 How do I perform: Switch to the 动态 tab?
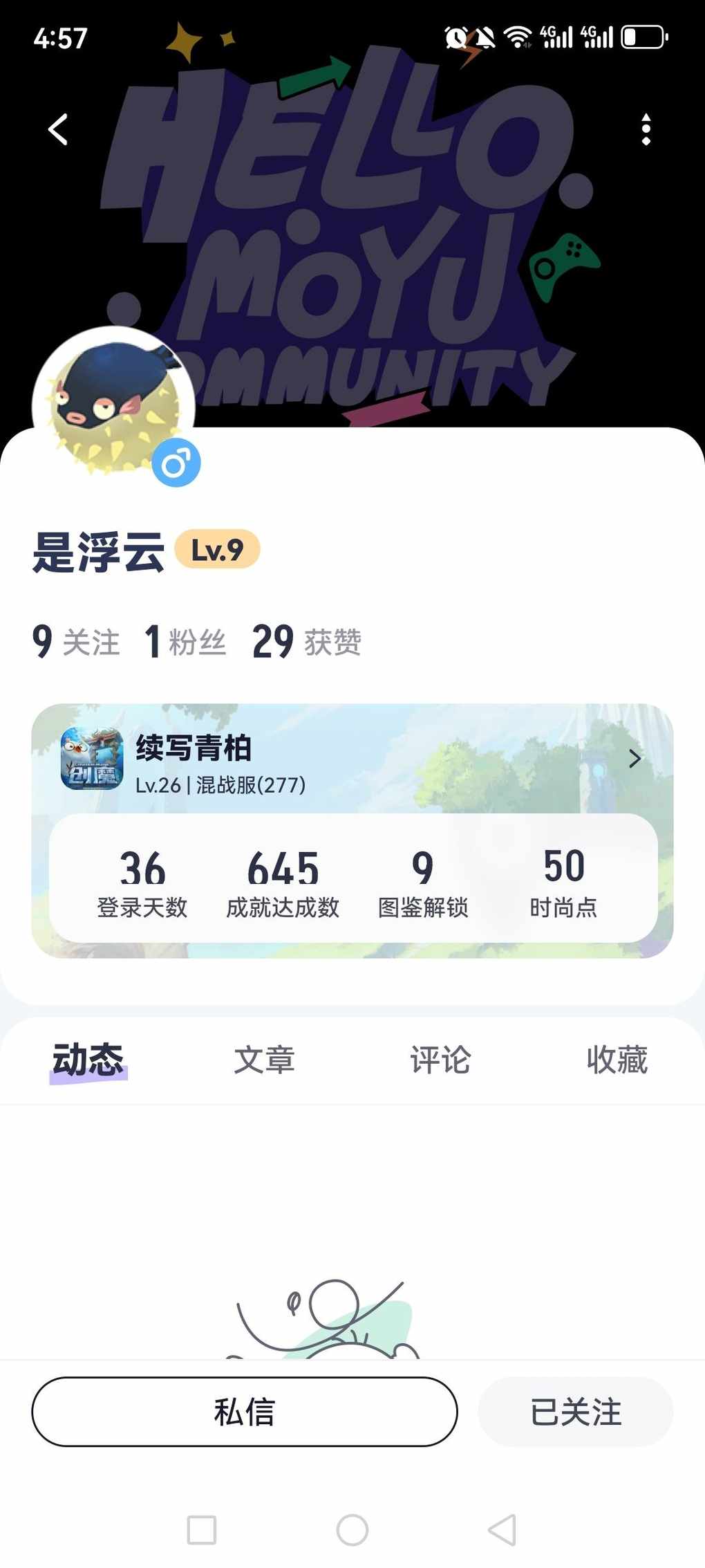tap(88, 1060)
